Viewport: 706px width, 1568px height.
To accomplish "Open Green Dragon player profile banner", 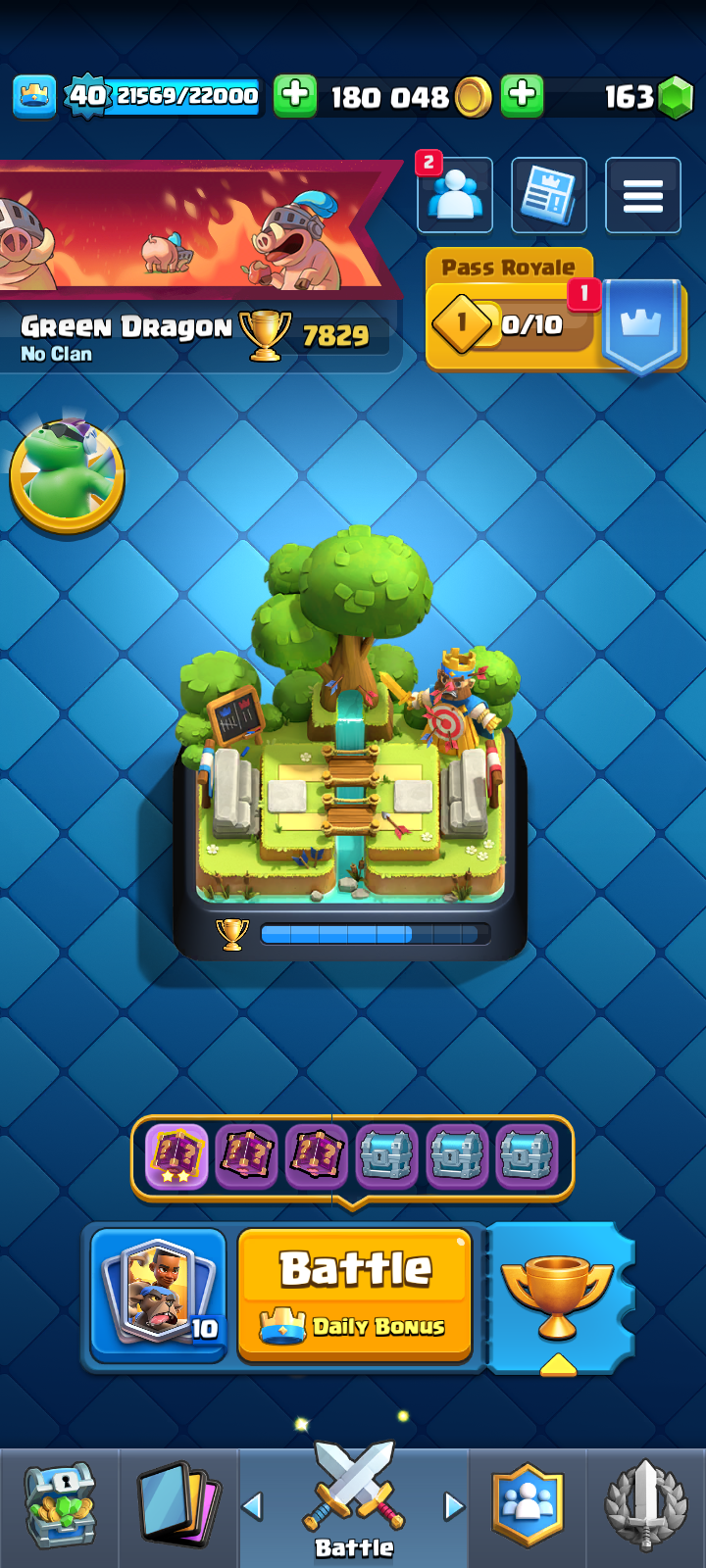I will coord(196,265).
